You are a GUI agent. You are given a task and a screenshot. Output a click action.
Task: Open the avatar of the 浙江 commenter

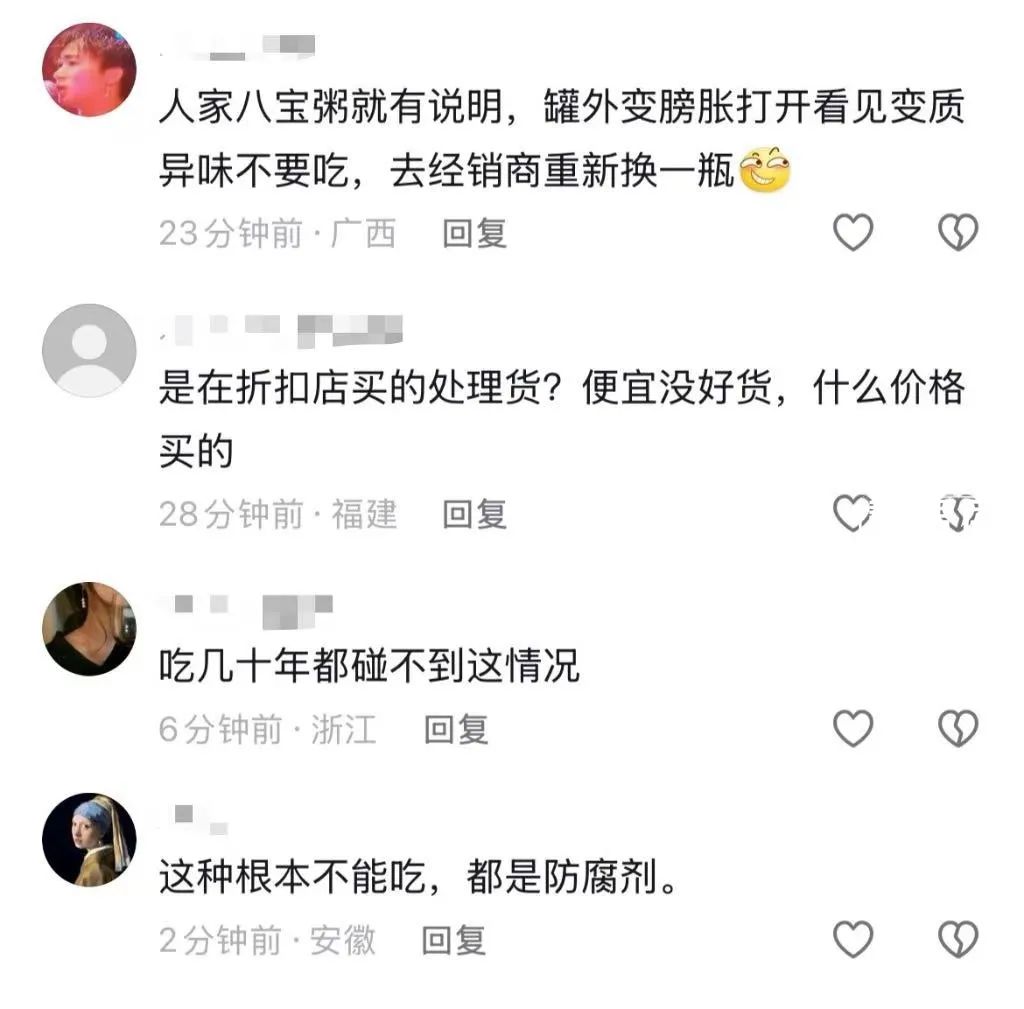[89, 628]
